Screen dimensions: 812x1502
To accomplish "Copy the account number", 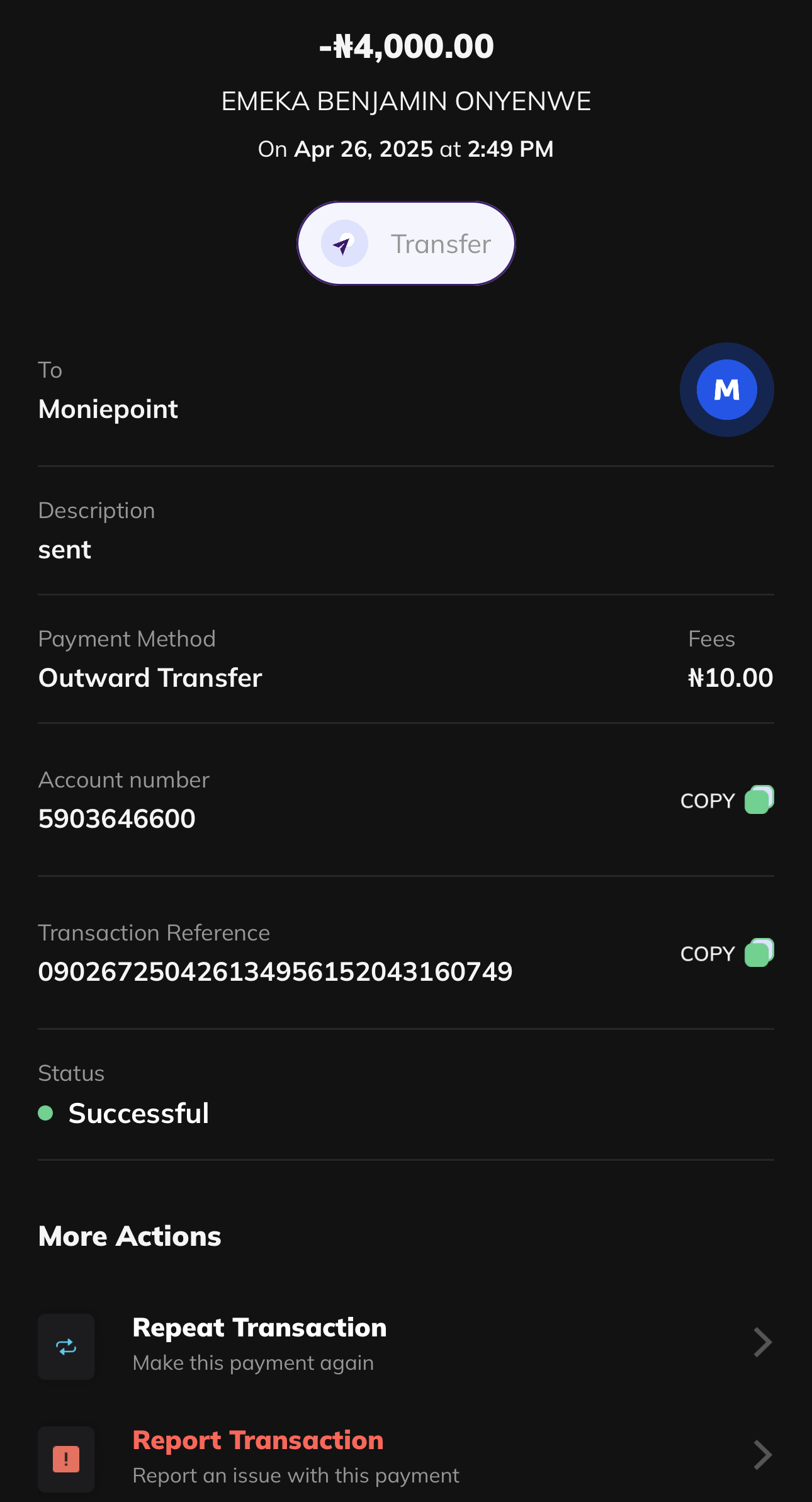I will coord(726,800).
